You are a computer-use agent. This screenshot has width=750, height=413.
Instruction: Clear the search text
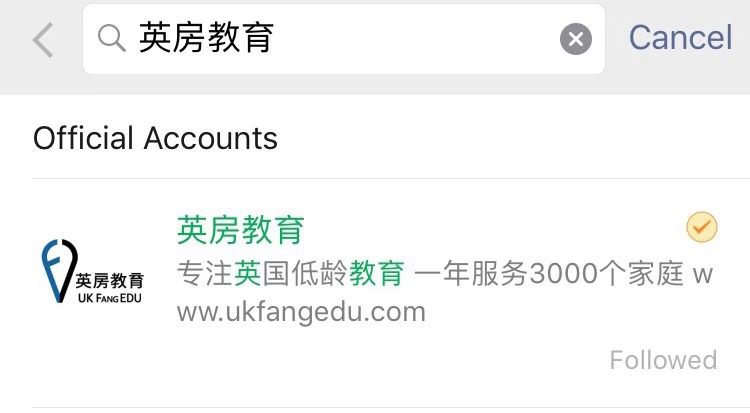[575, 40]
